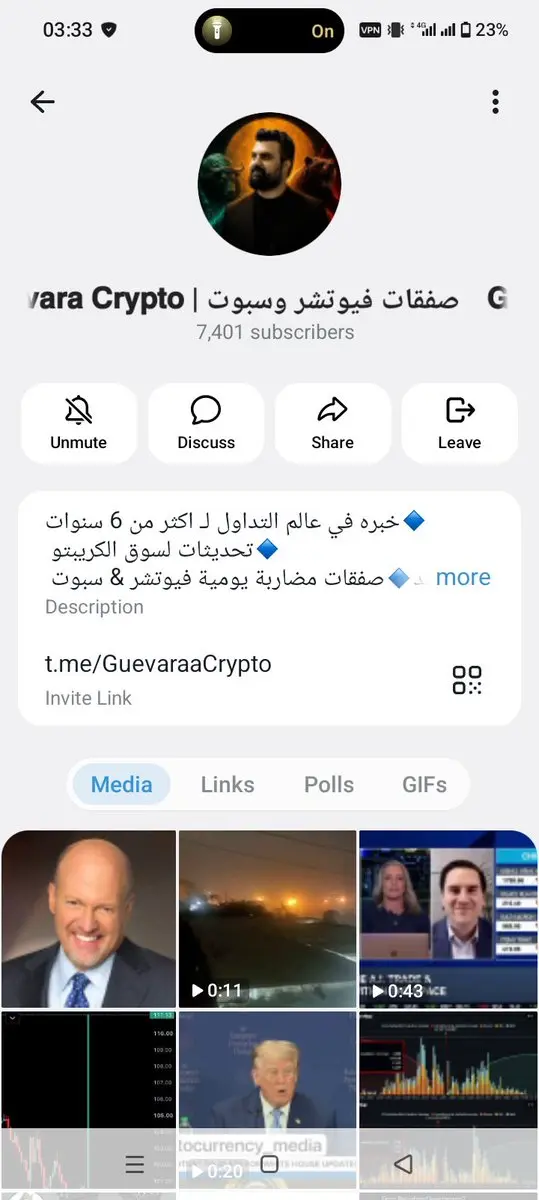Open the channel profile picture
This screenshot has height=1200, width=539.
coord(270,184)
